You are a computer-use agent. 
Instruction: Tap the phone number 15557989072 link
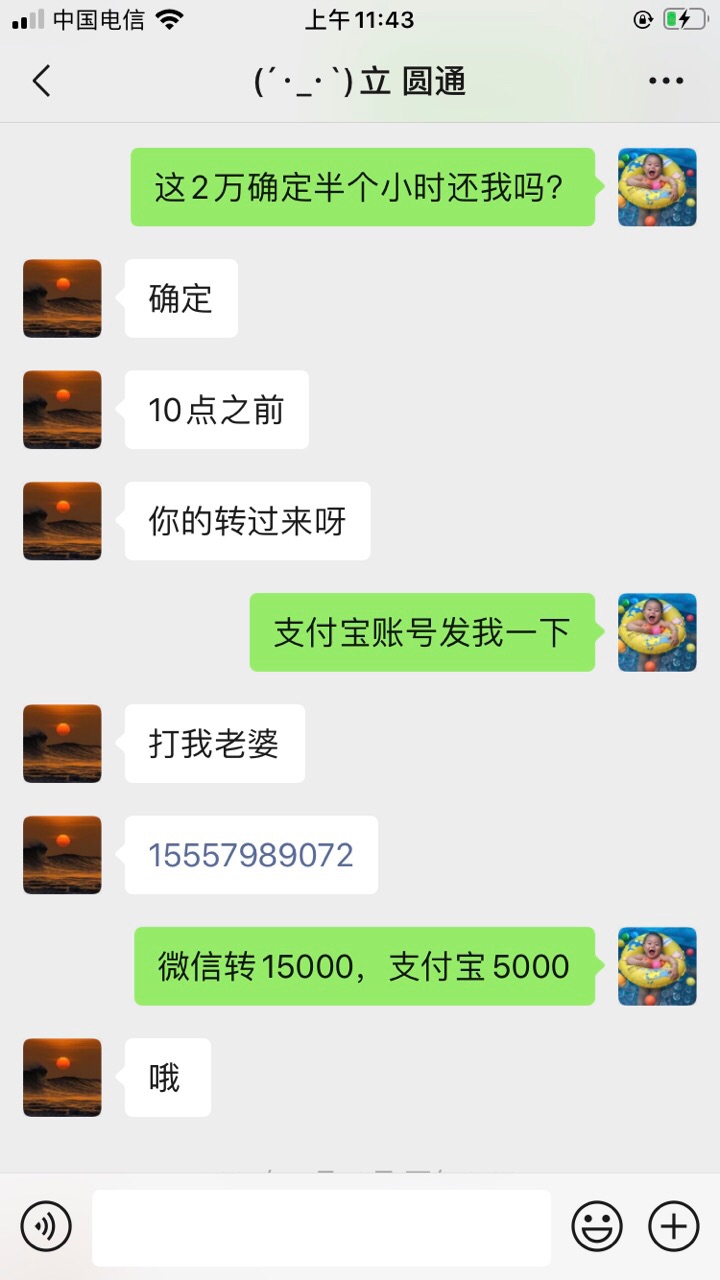click(251, 855)
